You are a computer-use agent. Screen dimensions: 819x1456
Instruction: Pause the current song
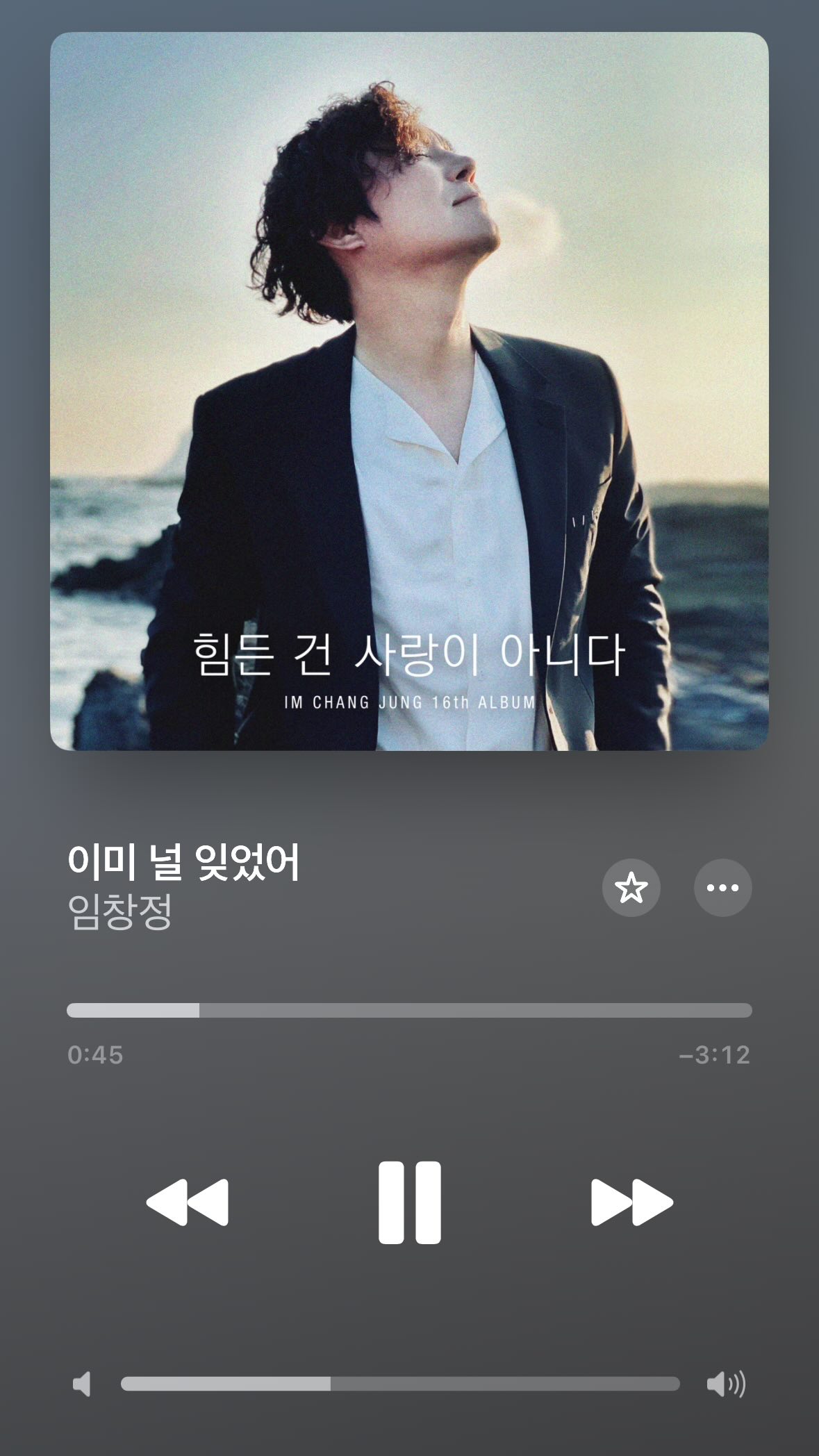[409, 1202]
